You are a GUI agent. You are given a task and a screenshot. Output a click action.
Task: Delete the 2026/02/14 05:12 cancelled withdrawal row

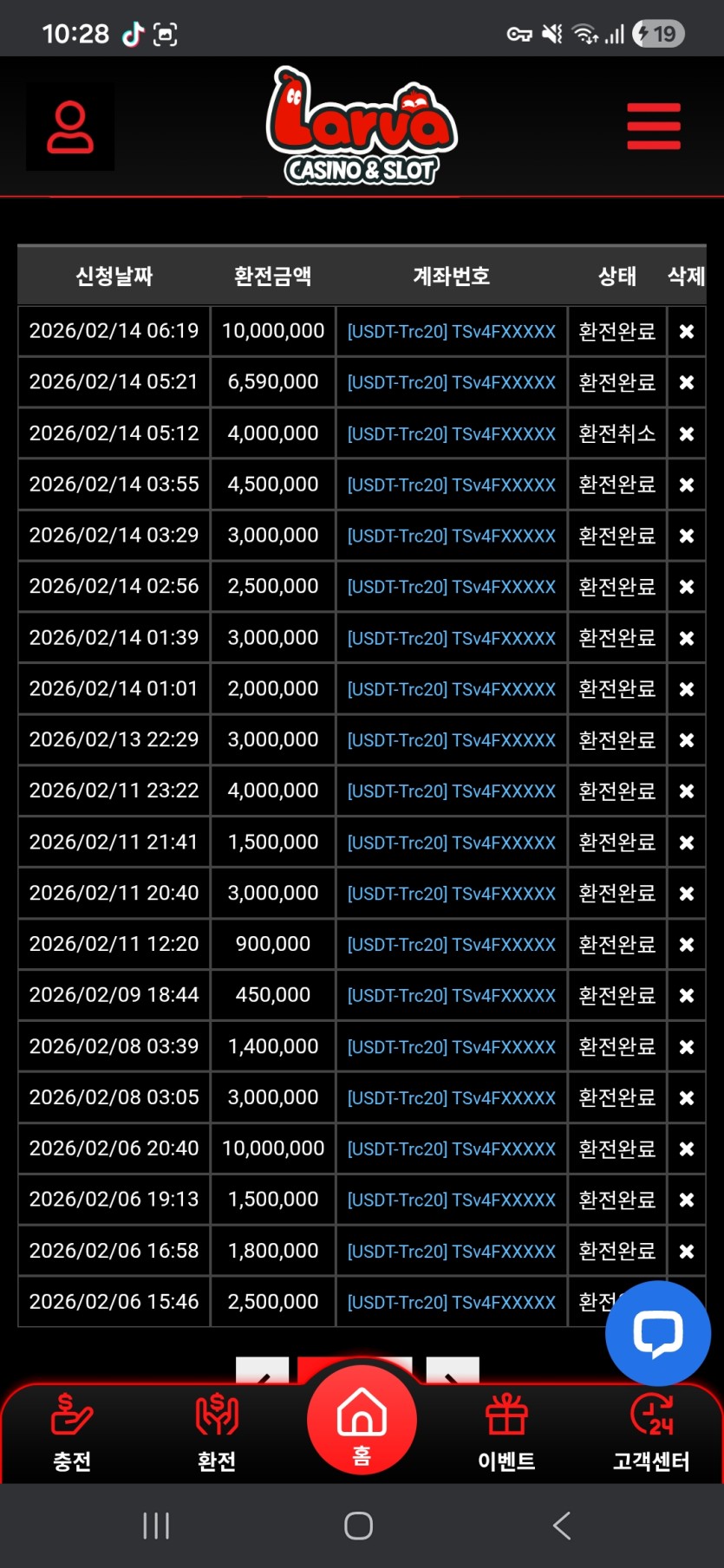[686, 433]
